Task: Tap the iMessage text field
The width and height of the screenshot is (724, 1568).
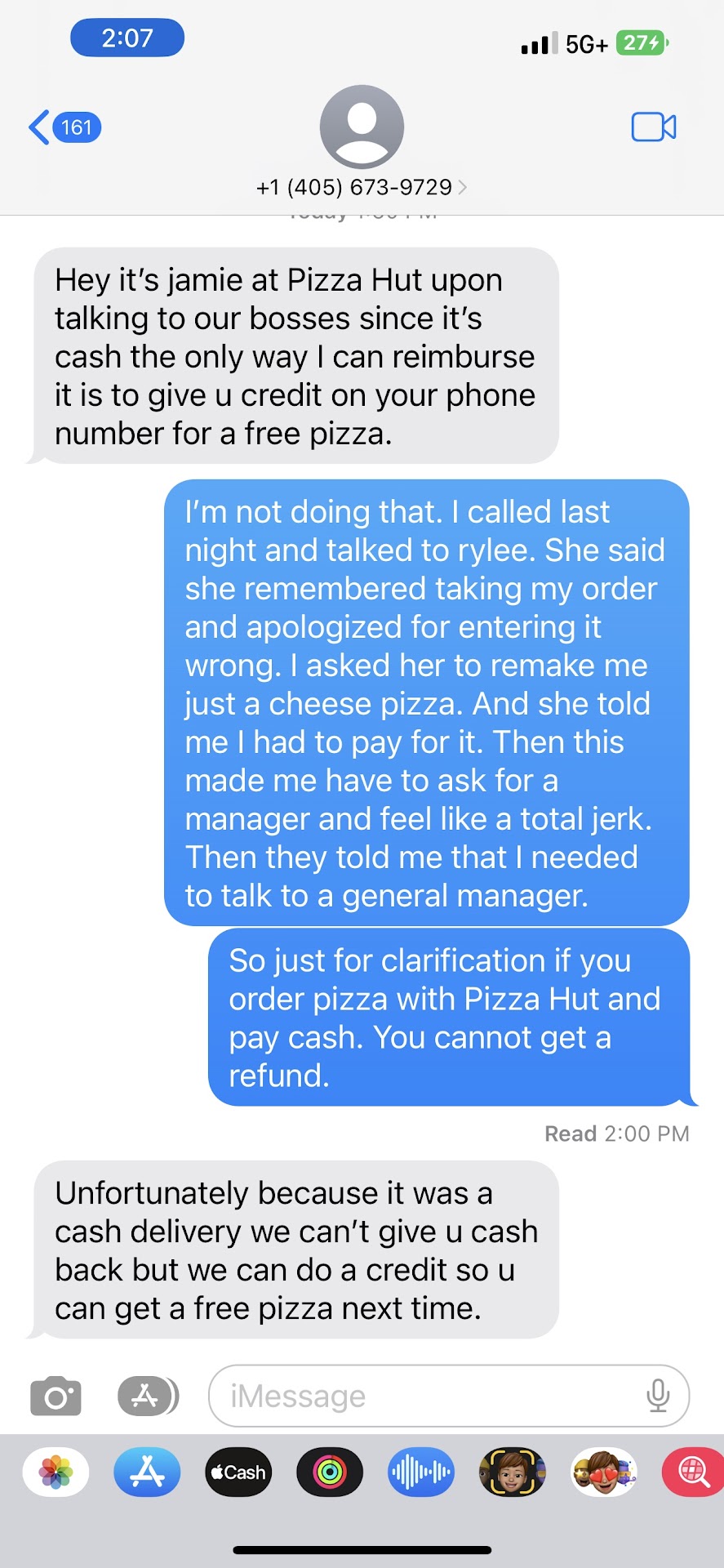Action: [x=424, y=1396]
